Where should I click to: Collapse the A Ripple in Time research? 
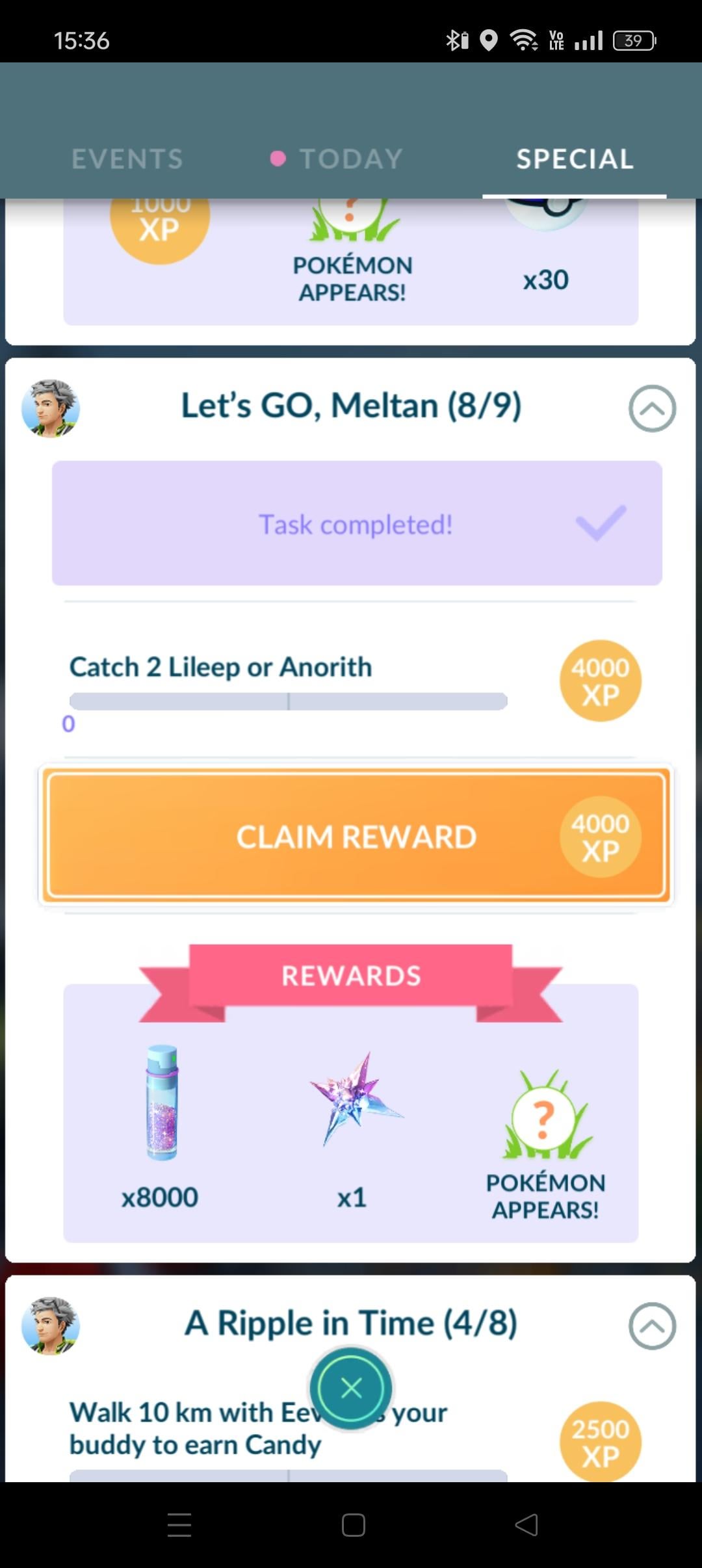(652, 1326)
